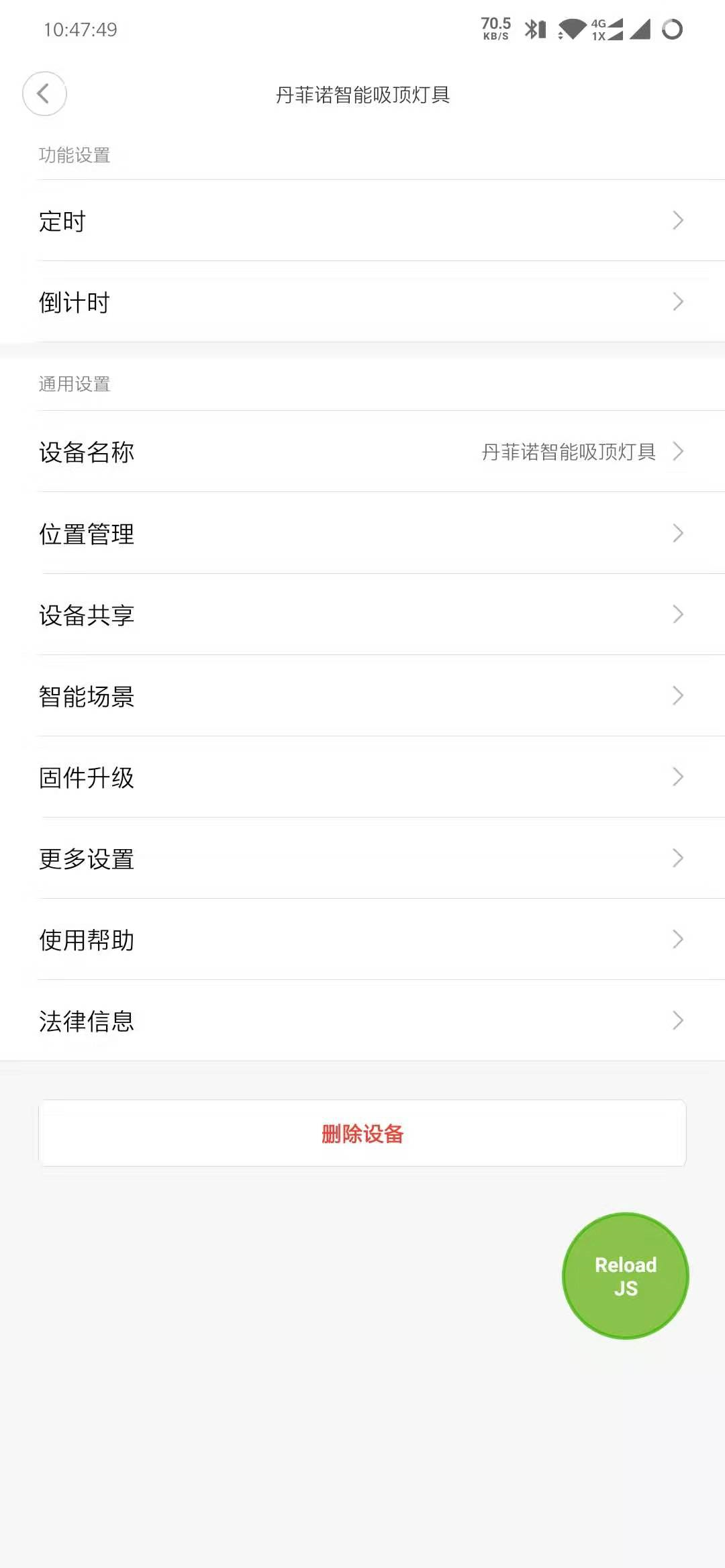Tap the back arrow to return
Image resolution: width=725 pixels, height=1568 pixels.
pos(44,94)
